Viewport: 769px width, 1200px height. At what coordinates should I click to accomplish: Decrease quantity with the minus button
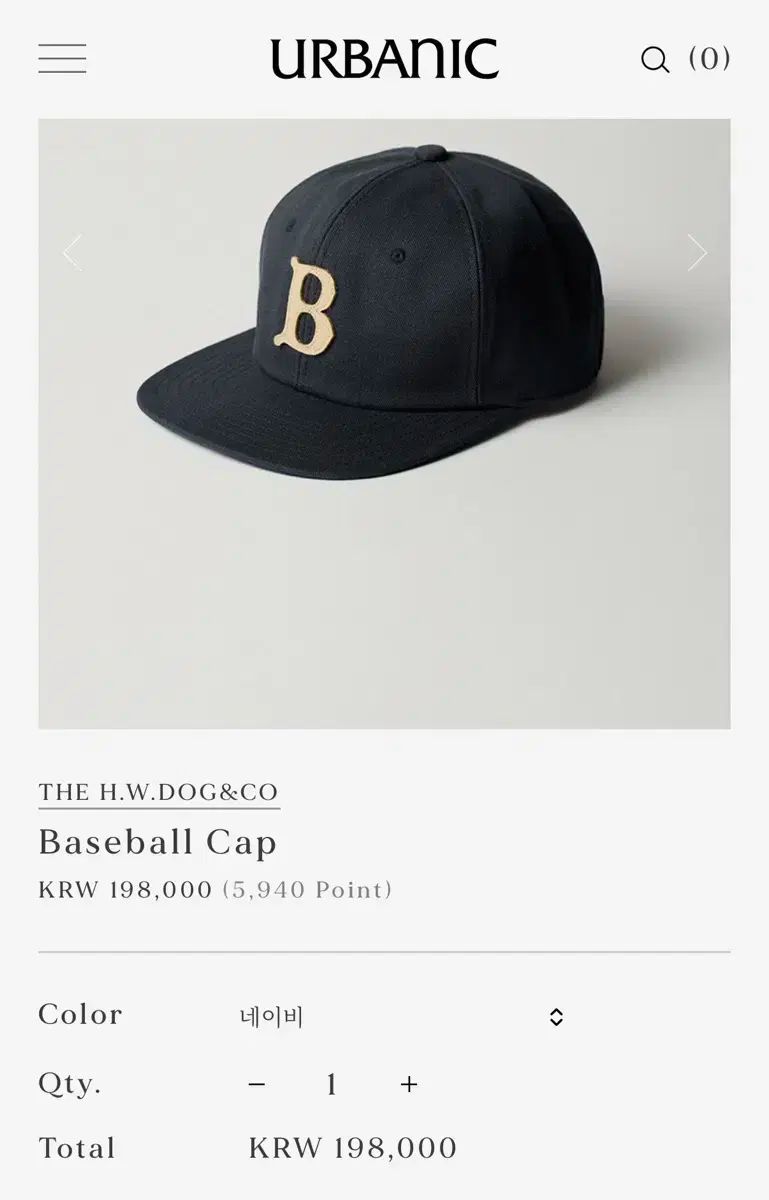(x=258, y=1083)
